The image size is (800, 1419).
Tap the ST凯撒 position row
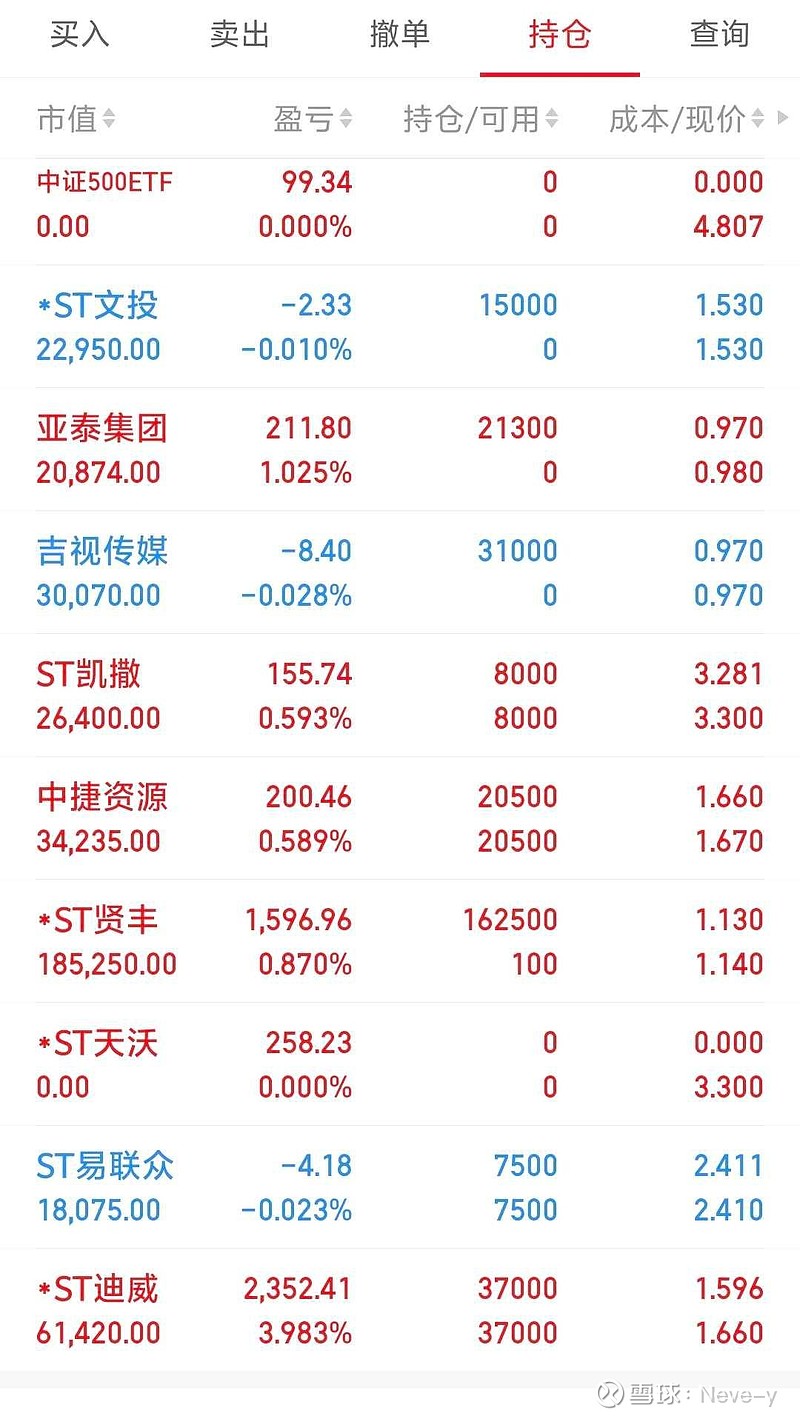(x=400, y=695)
